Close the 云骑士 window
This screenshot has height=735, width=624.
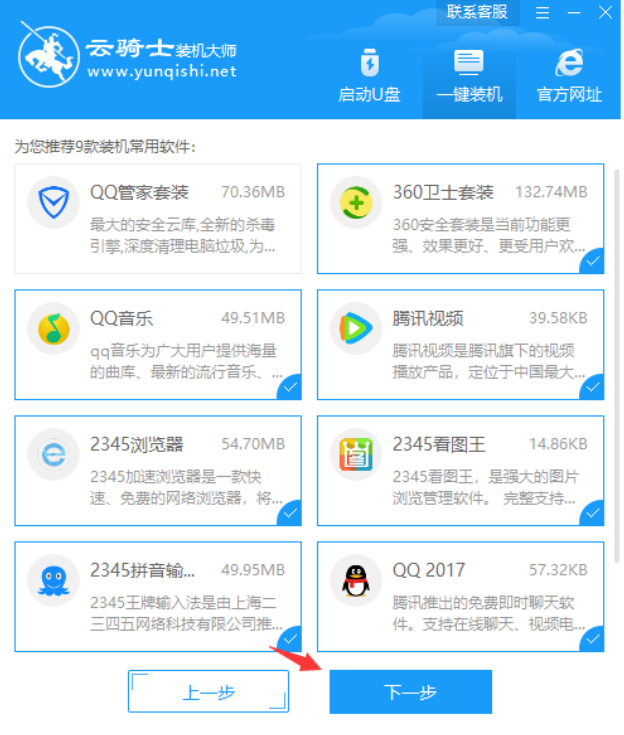tap(605, 13)
